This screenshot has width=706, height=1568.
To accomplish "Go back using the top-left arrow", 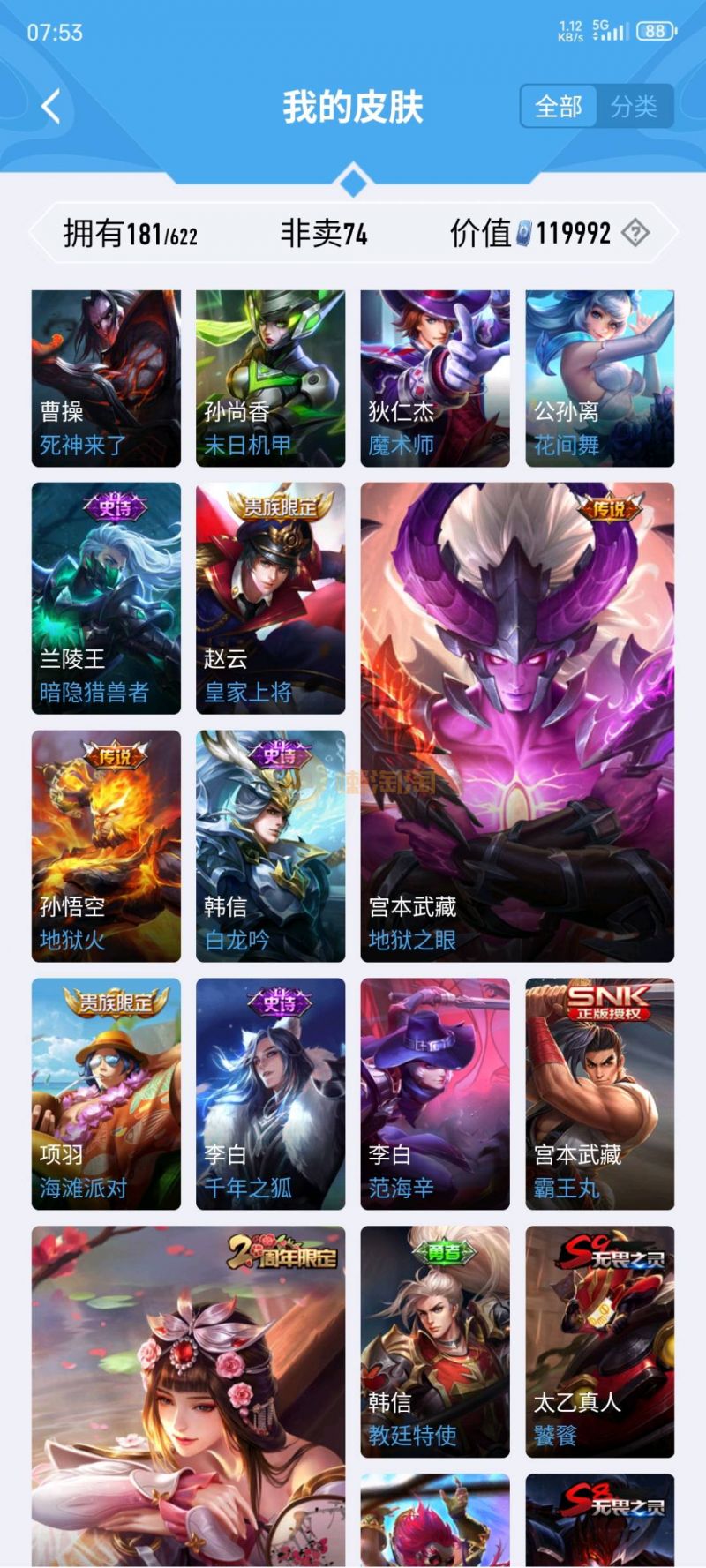I will [51, 107].
